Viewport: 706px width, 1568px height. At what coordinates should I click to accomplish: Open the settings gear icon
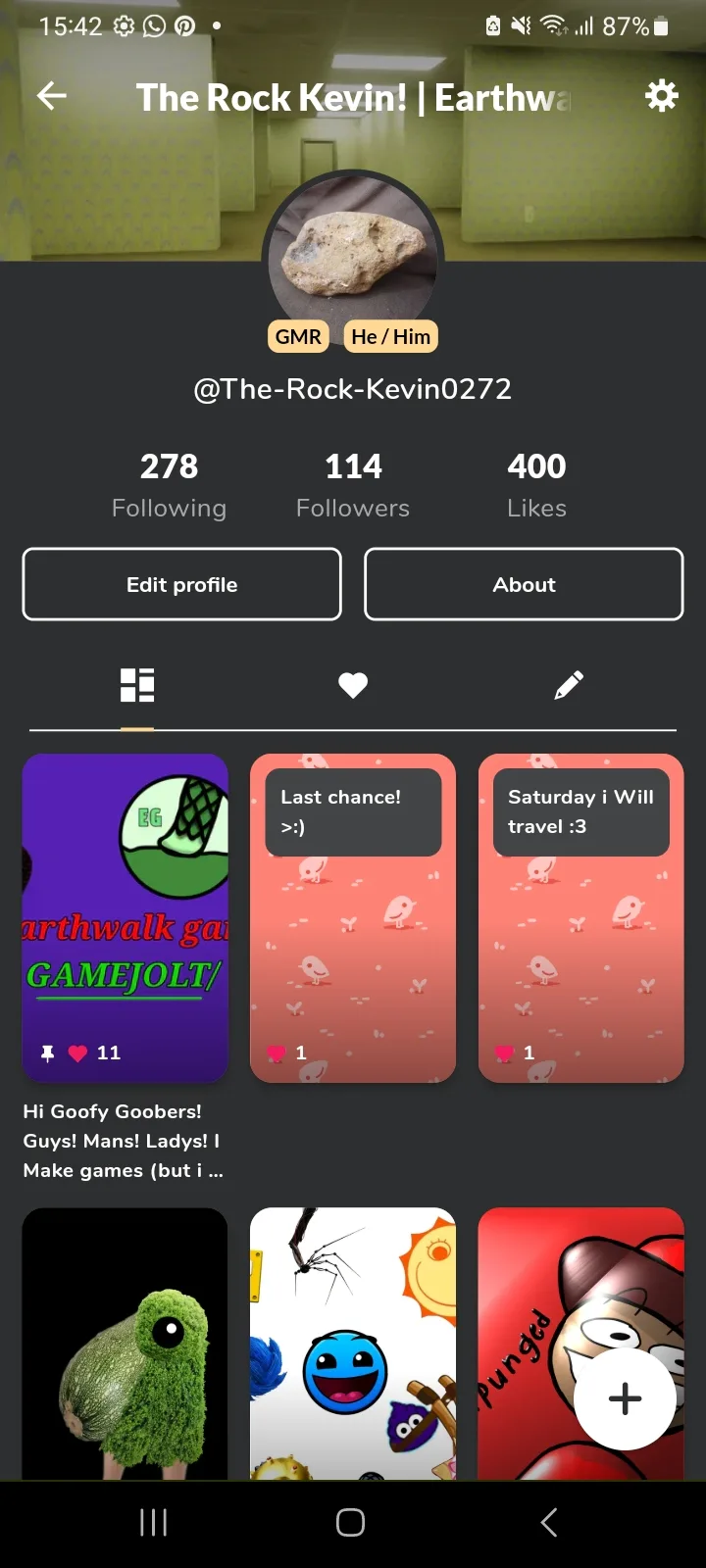(x=662, y=96)
